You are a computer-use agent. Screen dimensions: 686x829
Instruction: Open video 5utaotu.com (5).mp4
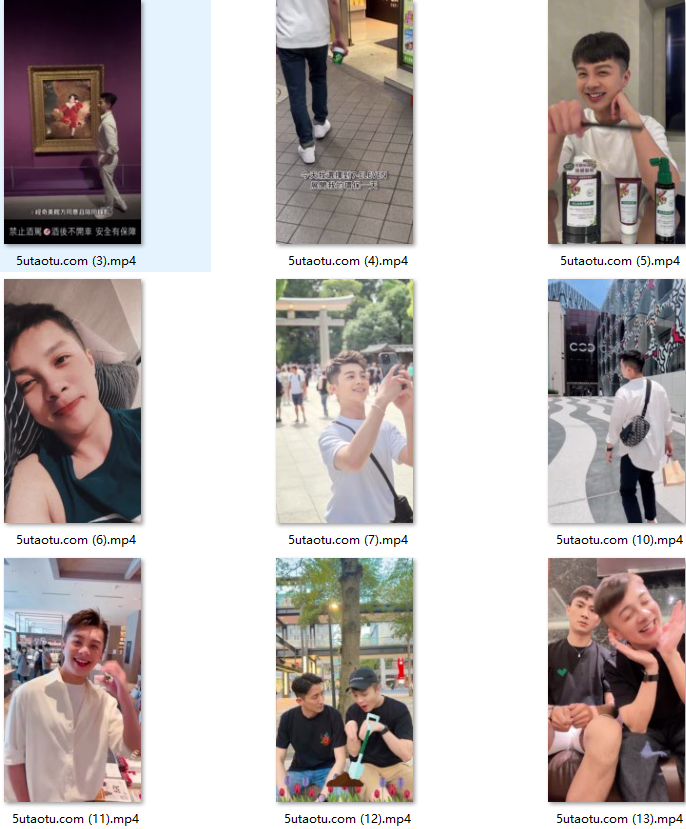pyautogui.click(x=616, y=122)
